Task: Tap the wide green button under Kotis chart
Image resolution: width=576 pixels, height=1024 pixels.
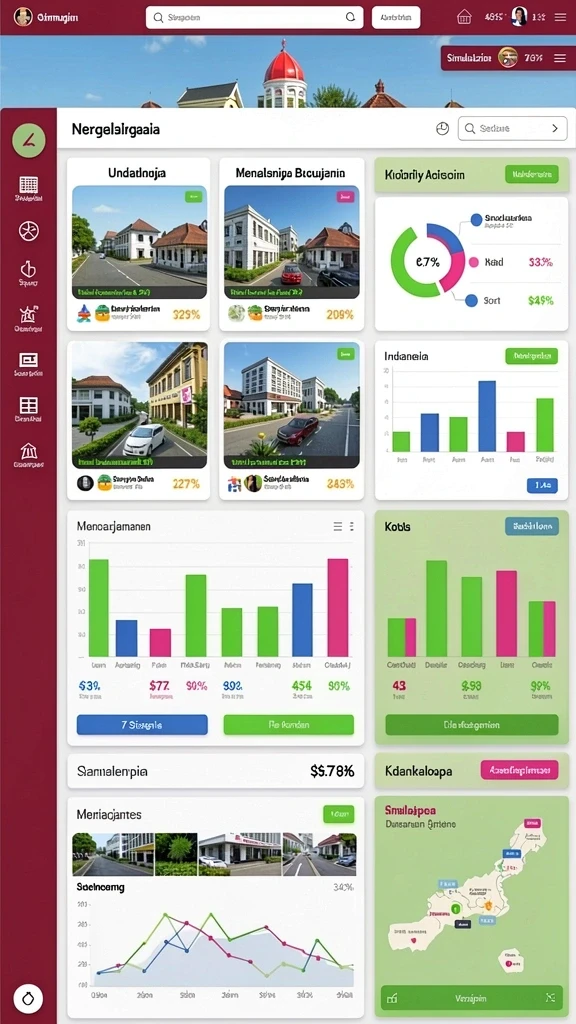Action: (x=472, y=725)
